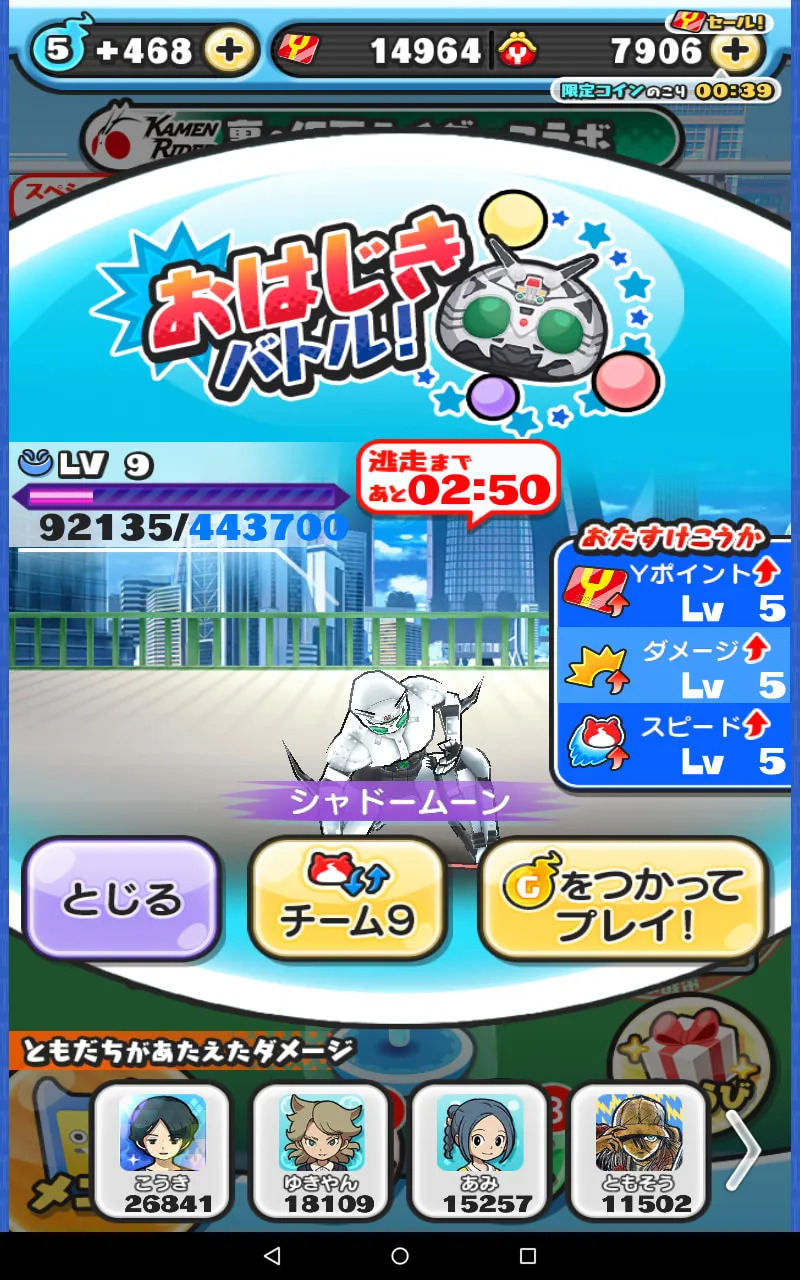Open the Yポイント boost level
Screen dimensions: 800x1280
click(674, 590)
